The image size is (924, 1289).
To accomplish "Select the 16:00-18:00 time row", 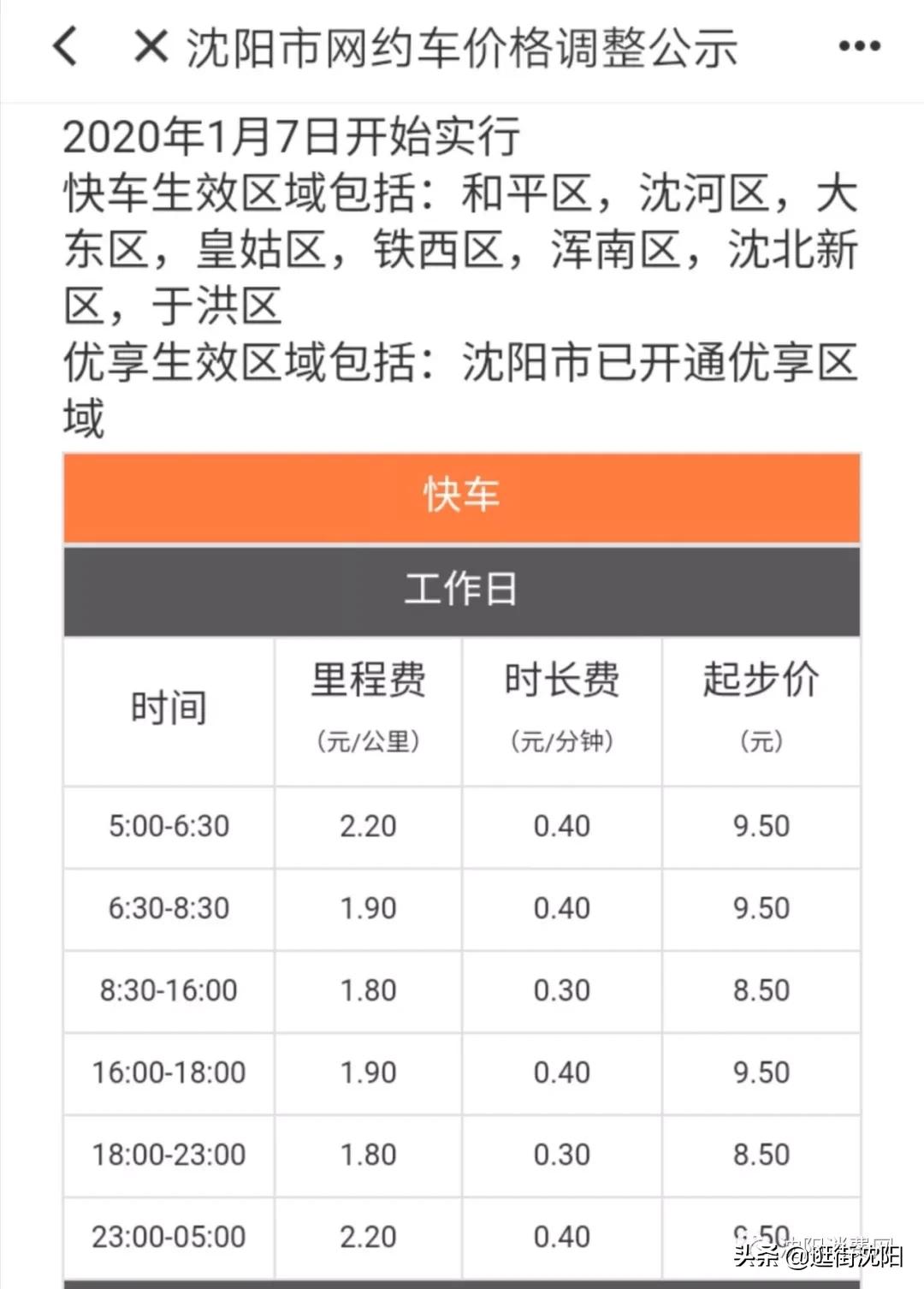I will coord(168,1071).
